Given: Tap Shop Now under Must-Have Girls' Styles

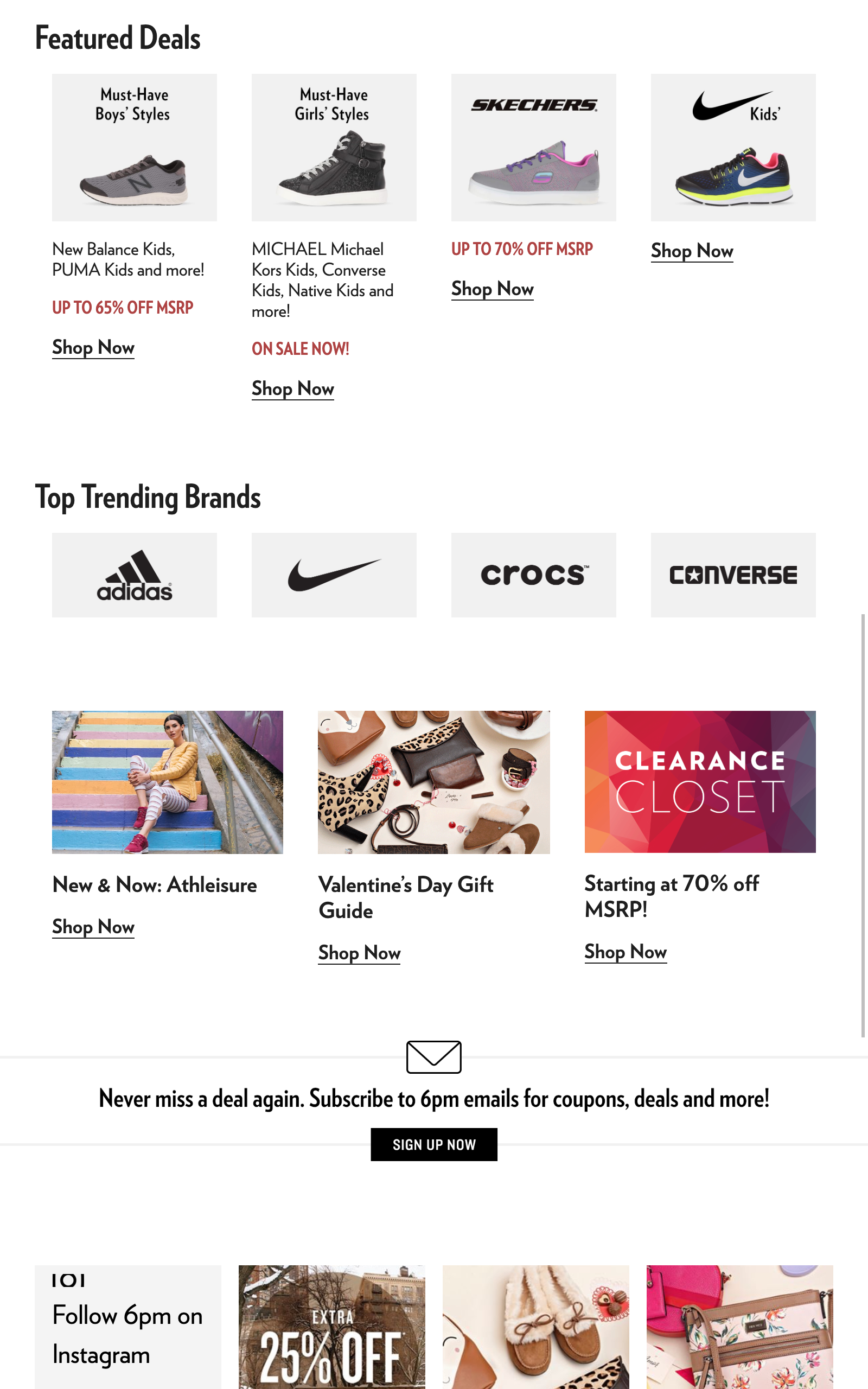Looking at the screenshot, I should pyautogui.click(x=293, y=388).
